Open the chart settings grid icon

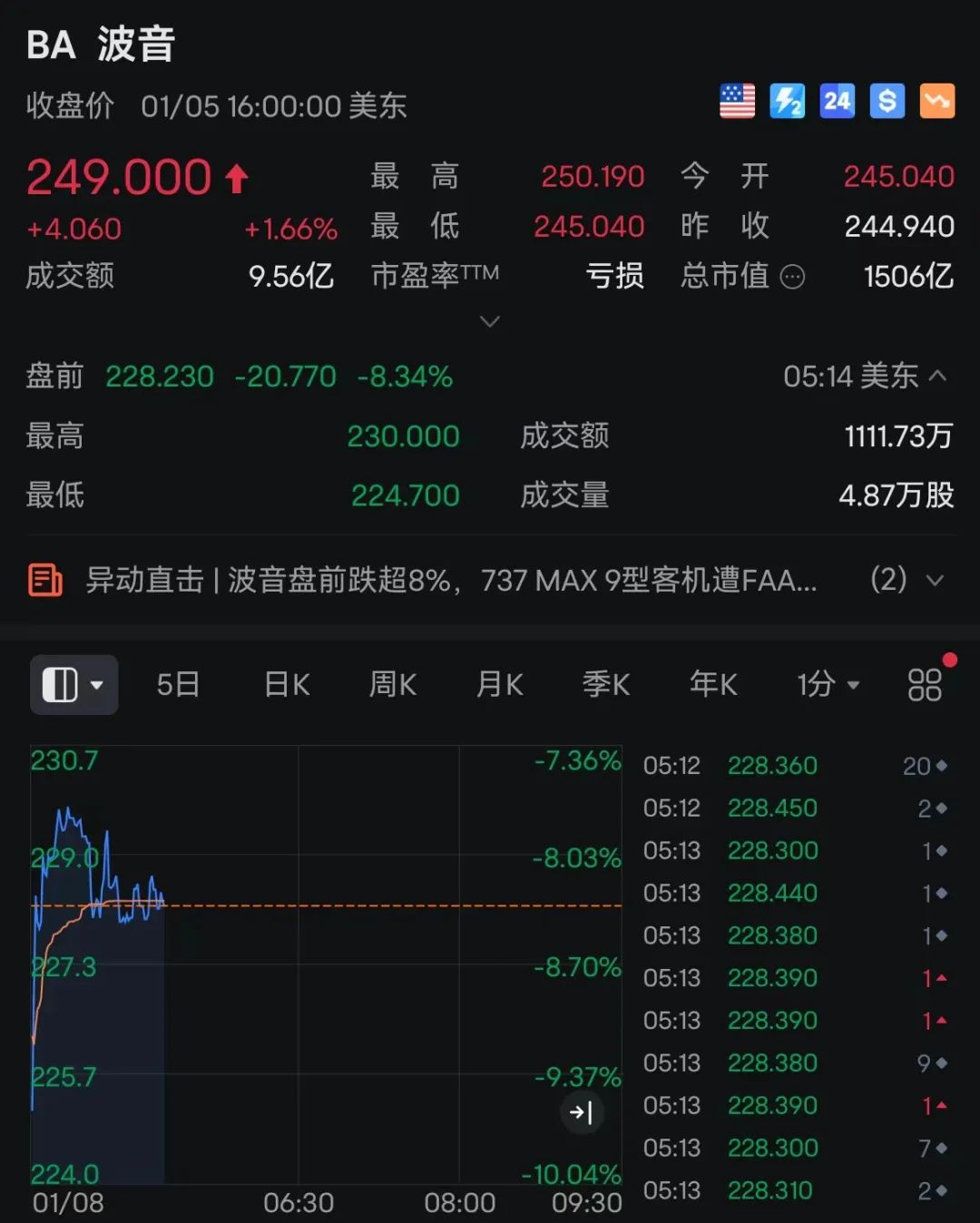[x=925, y=684]
